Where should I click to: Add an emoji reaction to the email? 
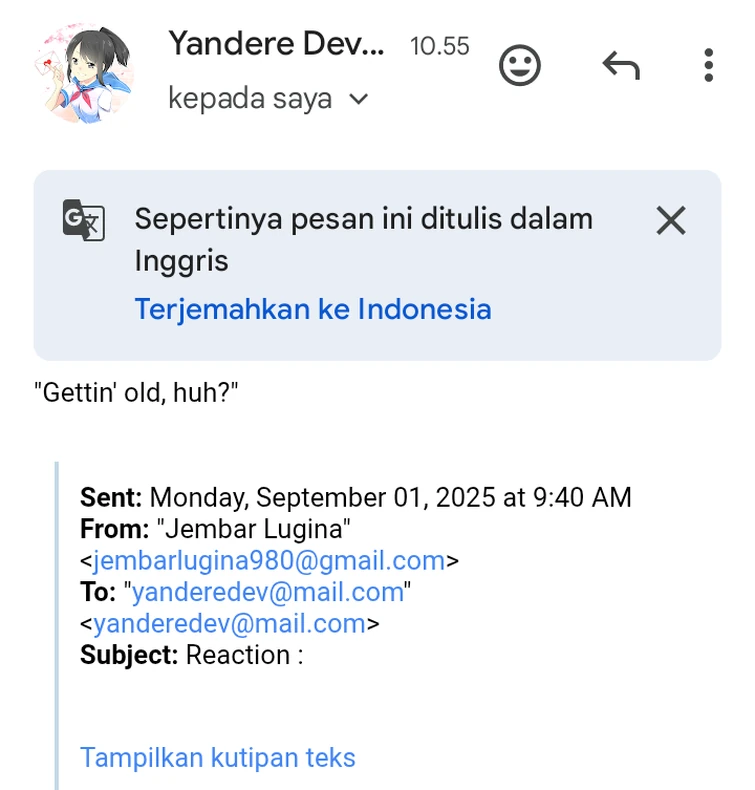[519, 66]
